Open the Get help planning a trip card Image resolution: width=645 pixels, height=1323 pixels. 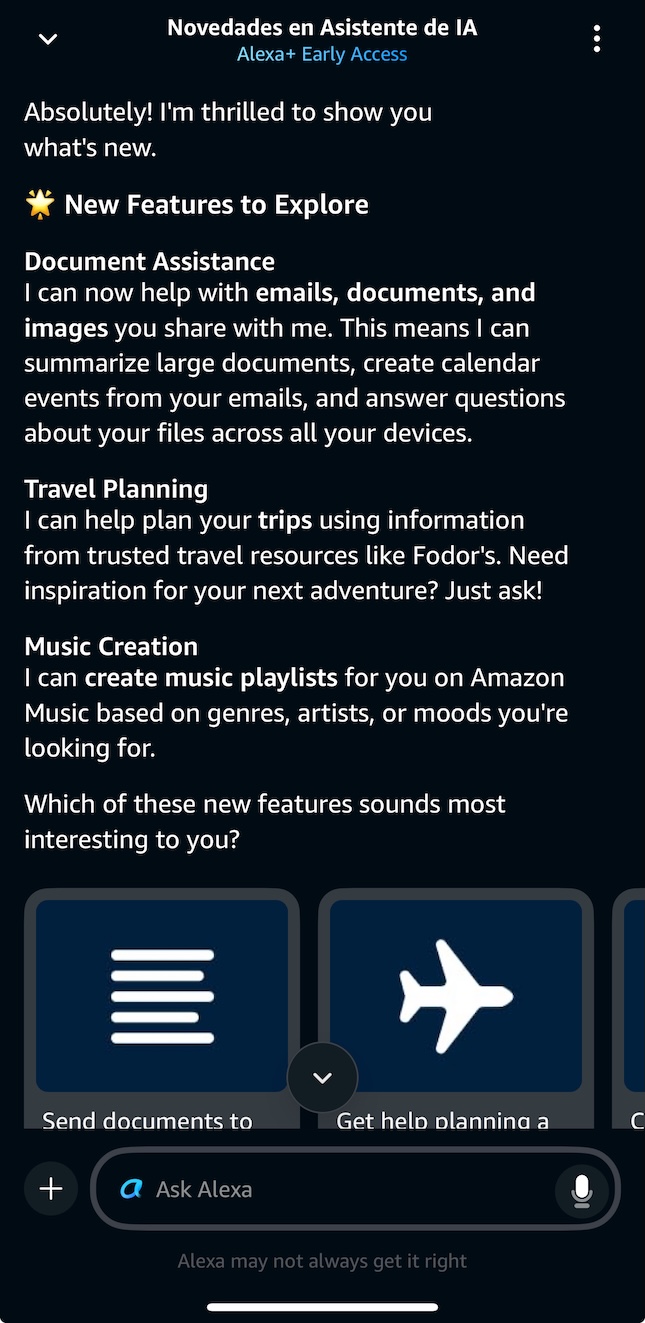[455, 1000]
